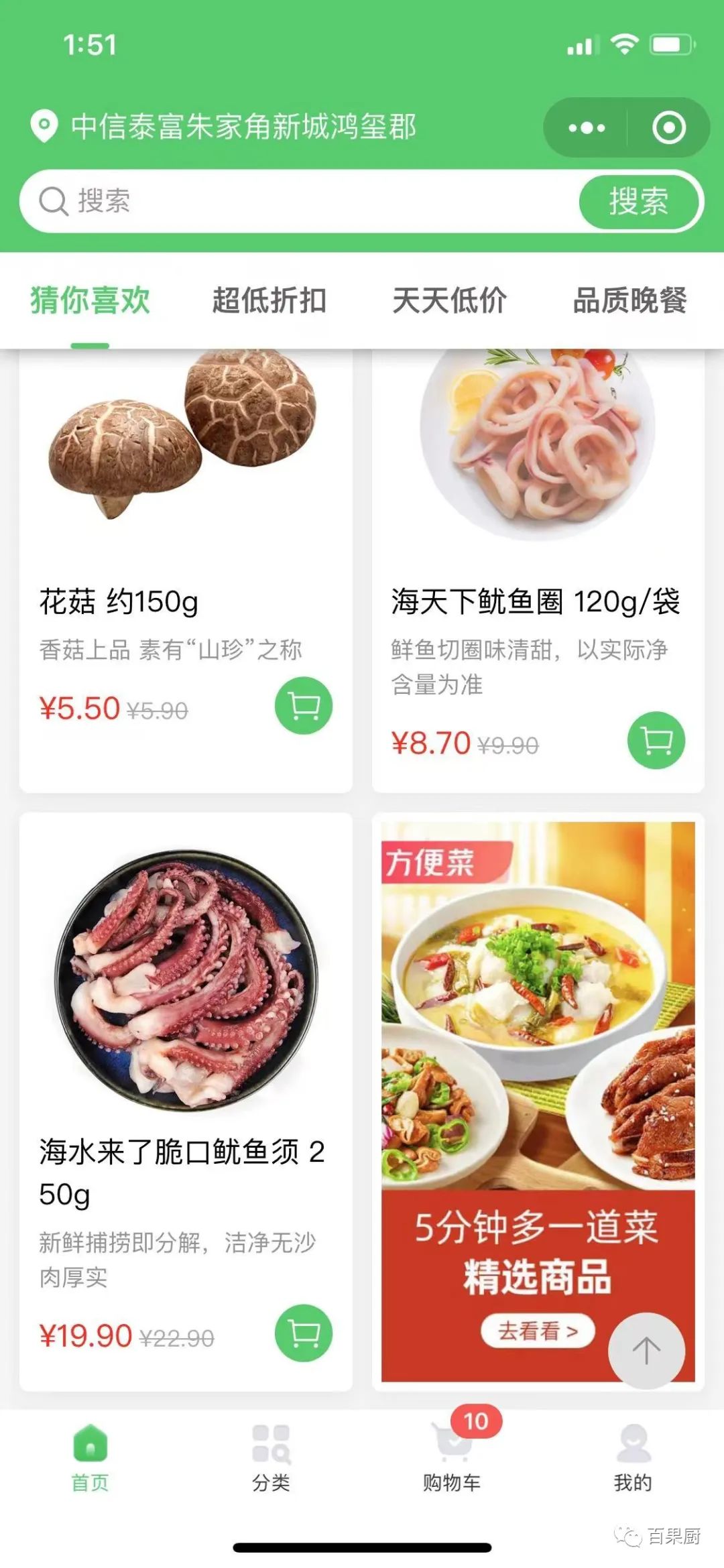
Task: Tap the green 搜索 button
Action: [x=639, y=201]
